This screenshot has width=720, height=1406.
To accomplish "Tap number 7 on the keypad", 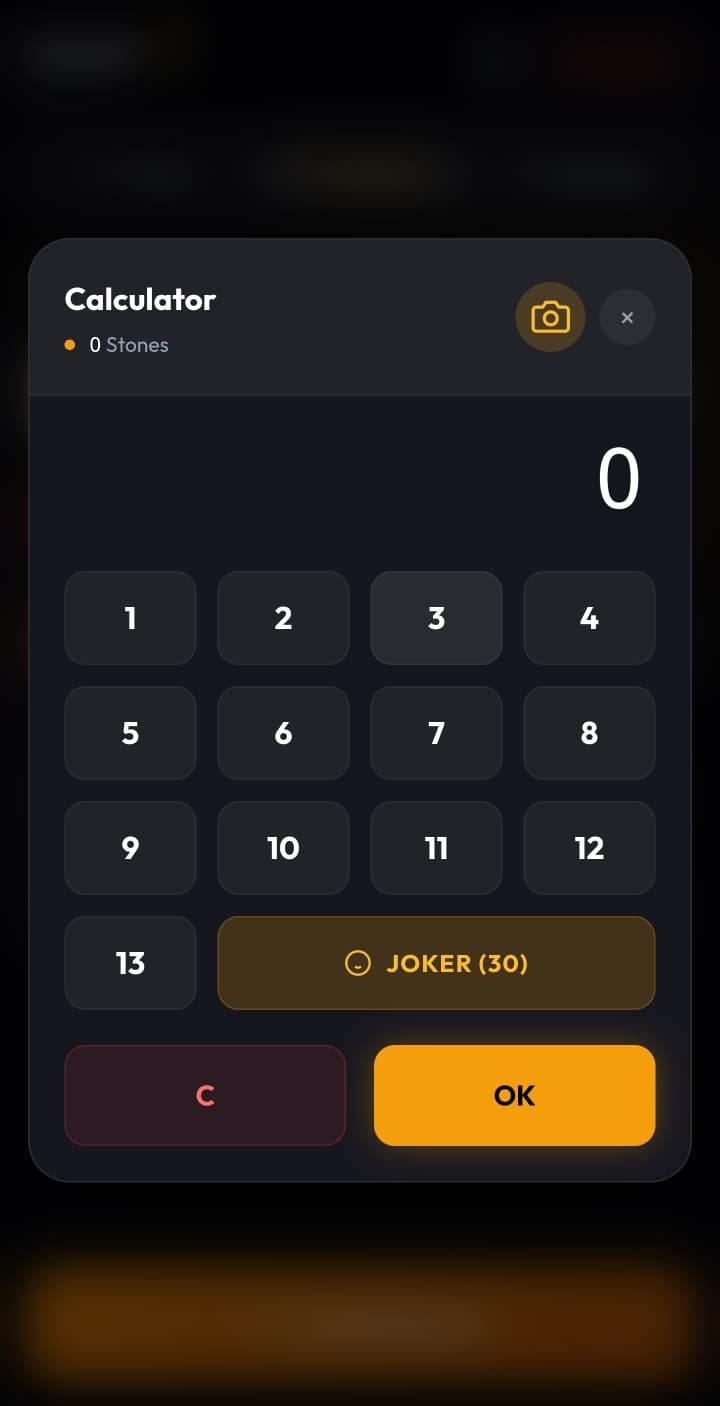I will (x=436, y=733).
